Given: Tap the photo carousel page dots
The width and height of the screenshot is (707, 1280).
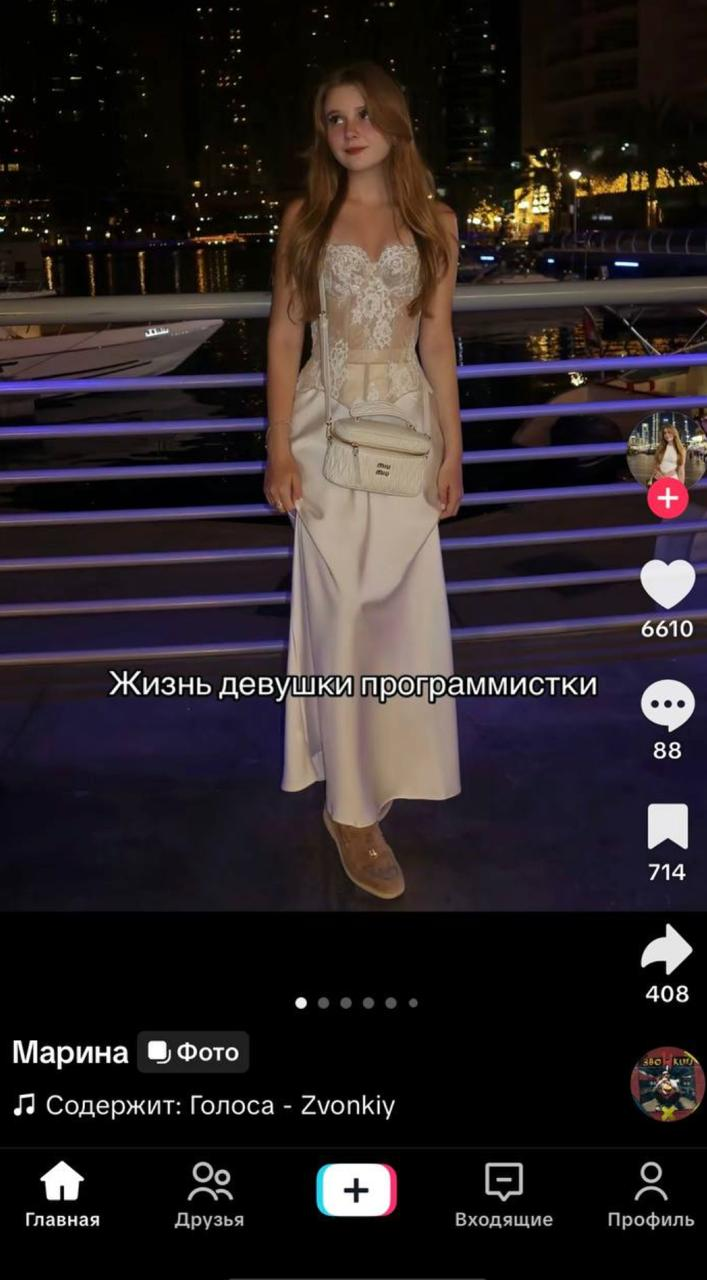Looking at the screenshot, I should (356, 1002).
